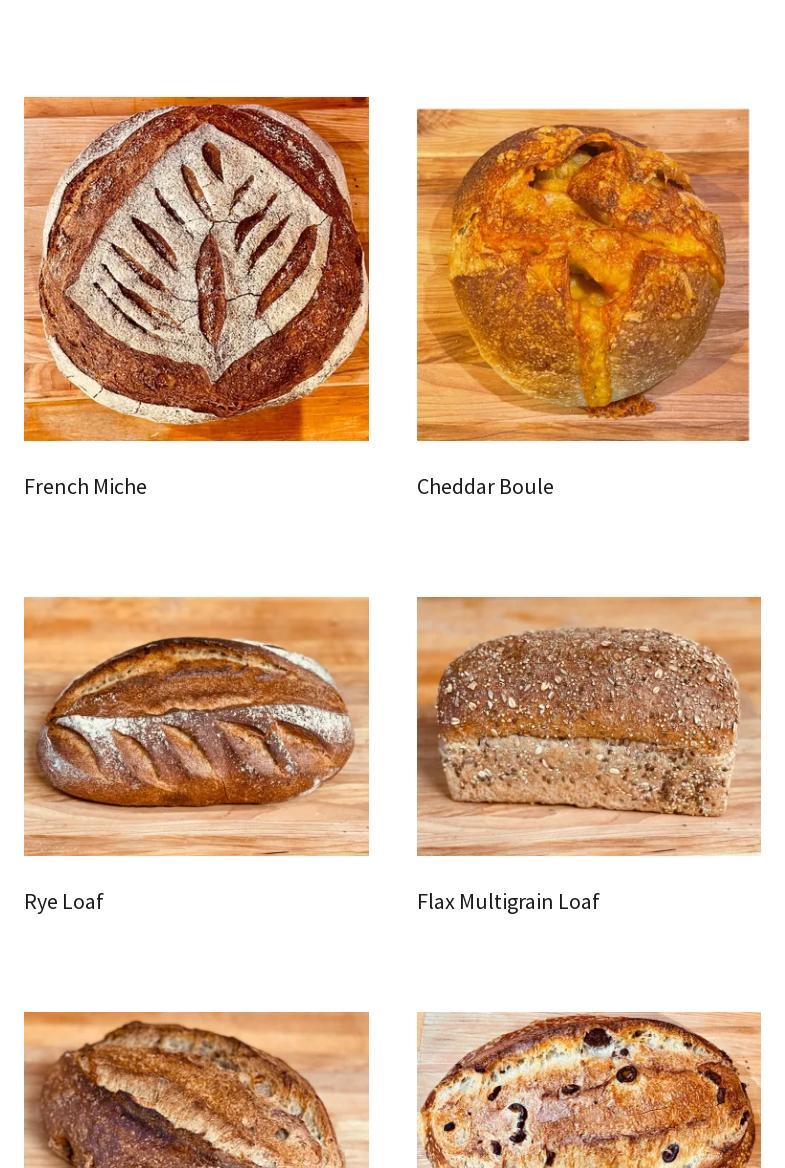Open the seeded loaf image below Rye Loaf
Screen dimensions: 785x1168
[196, 1090]
